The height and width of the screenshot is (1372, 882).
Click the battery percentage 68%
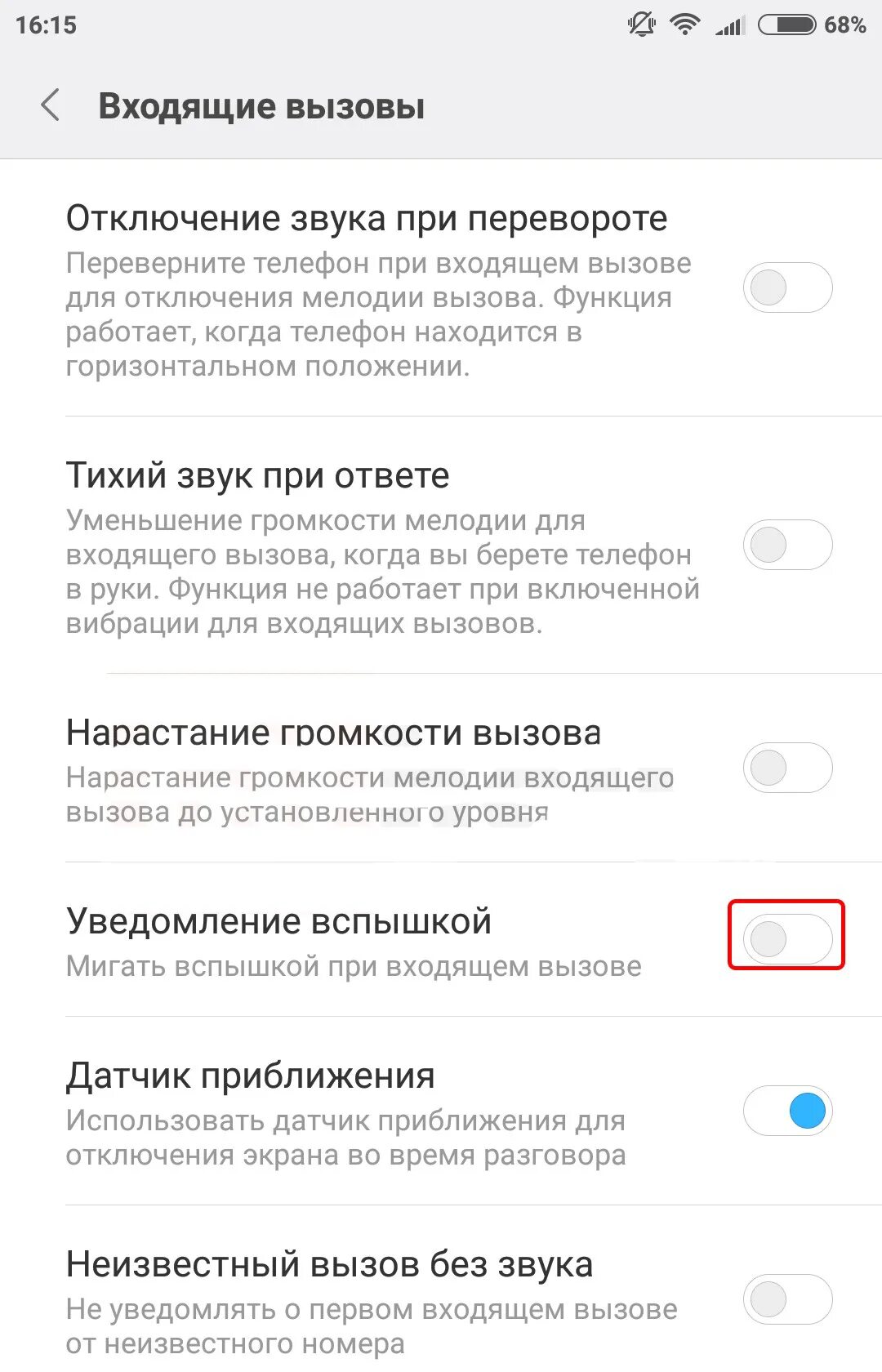click(x=844, y=24)
